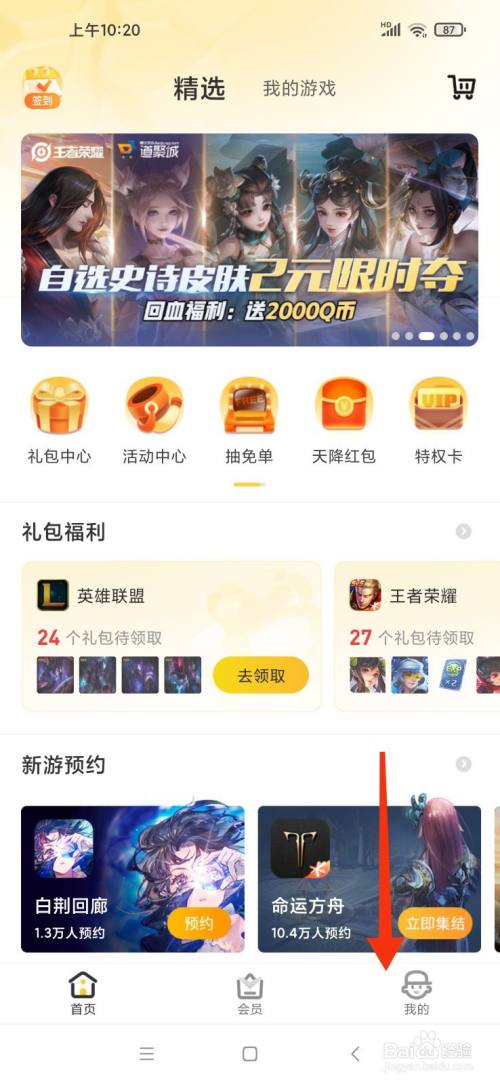Expand 礼包福利 section arrow
The height and width of the screenshot is (1084, 500).
(x=463, y=531)
